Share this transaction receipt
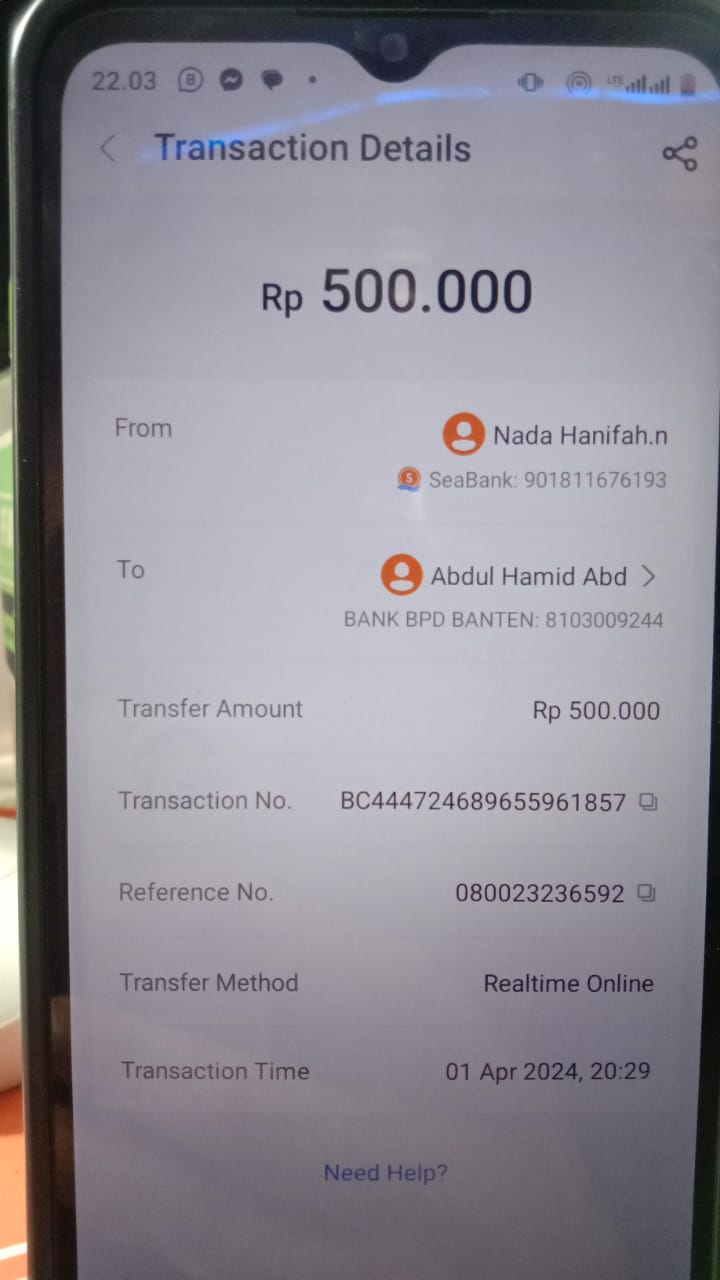This screenshot has width=720, height=1280. point(679,153)
